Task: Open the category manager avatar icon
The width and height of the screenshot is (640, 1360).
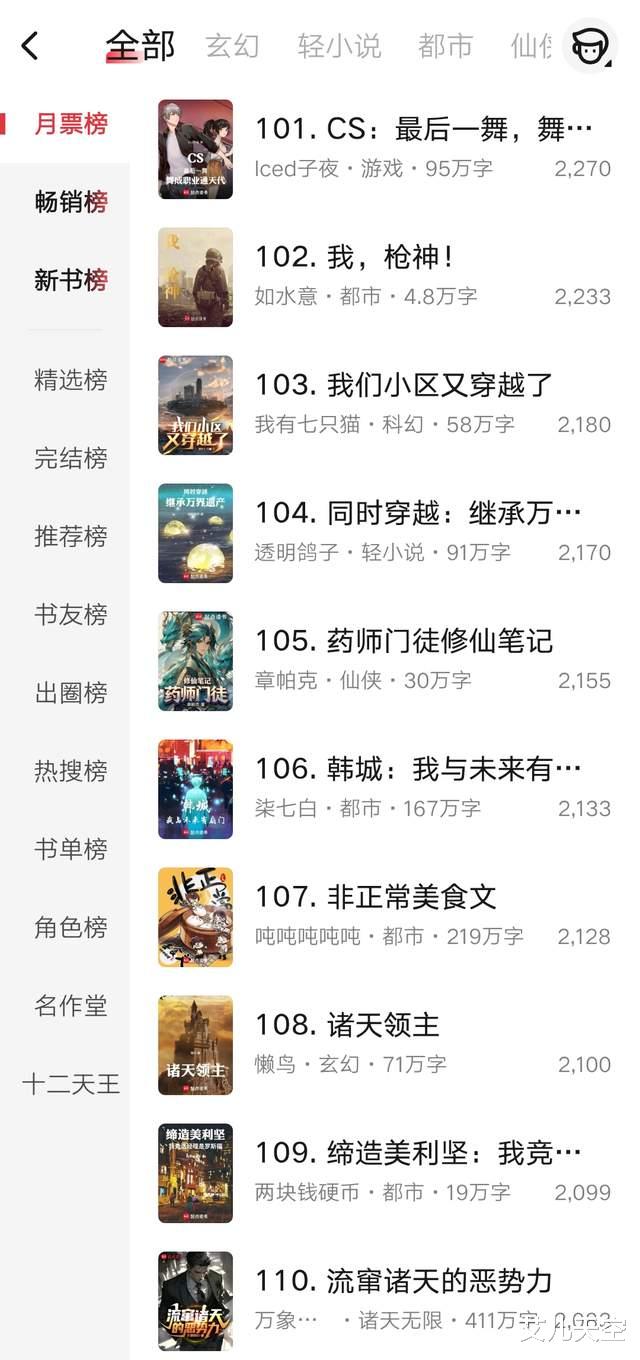Action: click(x=589, y=45)
